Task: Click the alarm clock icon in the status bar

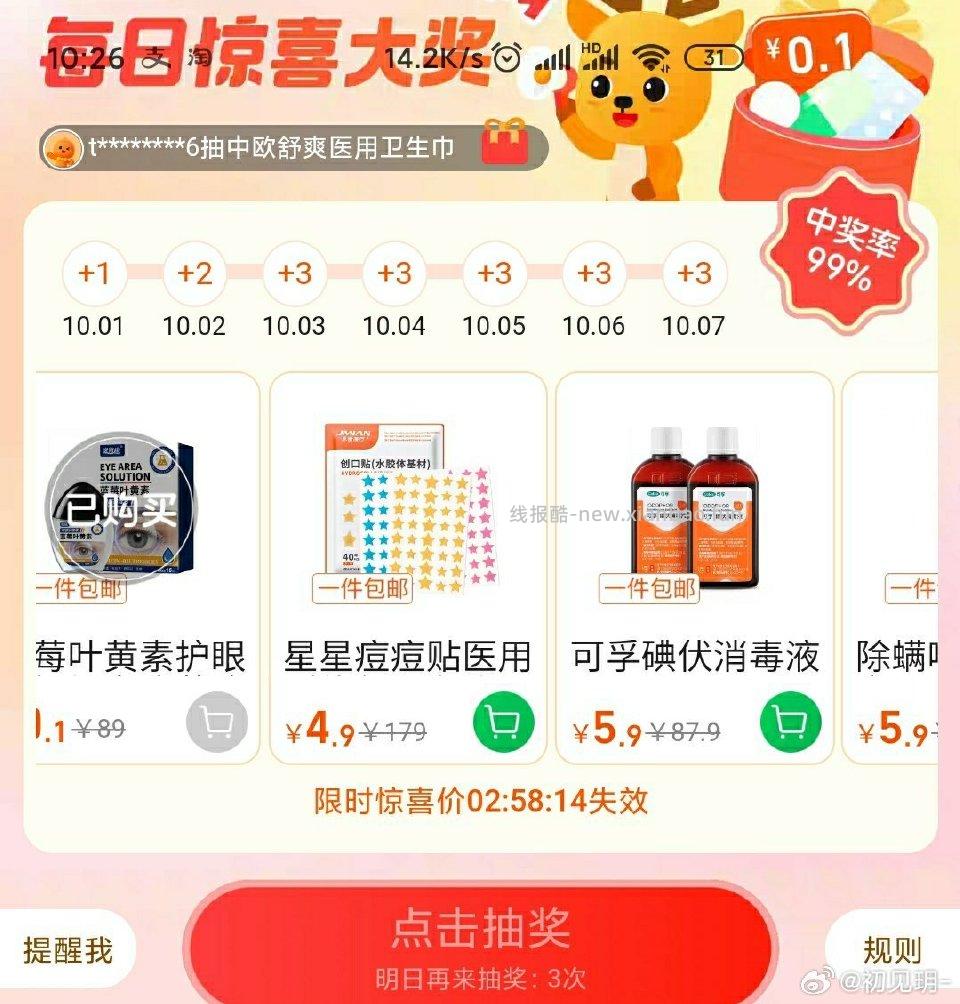Action: point(509,59)
